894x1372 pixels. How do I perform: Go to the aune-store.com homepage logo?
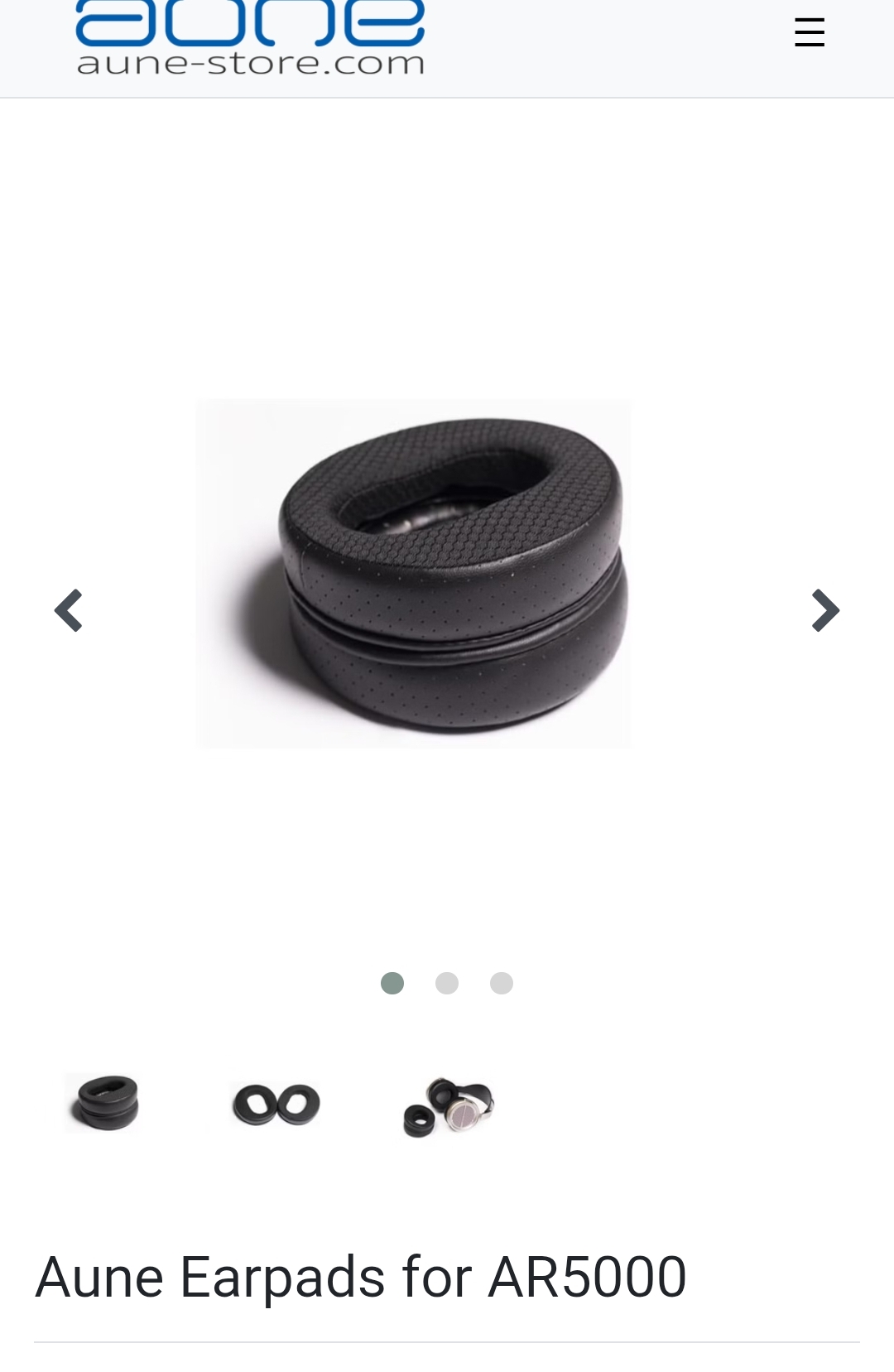(250, 38)
